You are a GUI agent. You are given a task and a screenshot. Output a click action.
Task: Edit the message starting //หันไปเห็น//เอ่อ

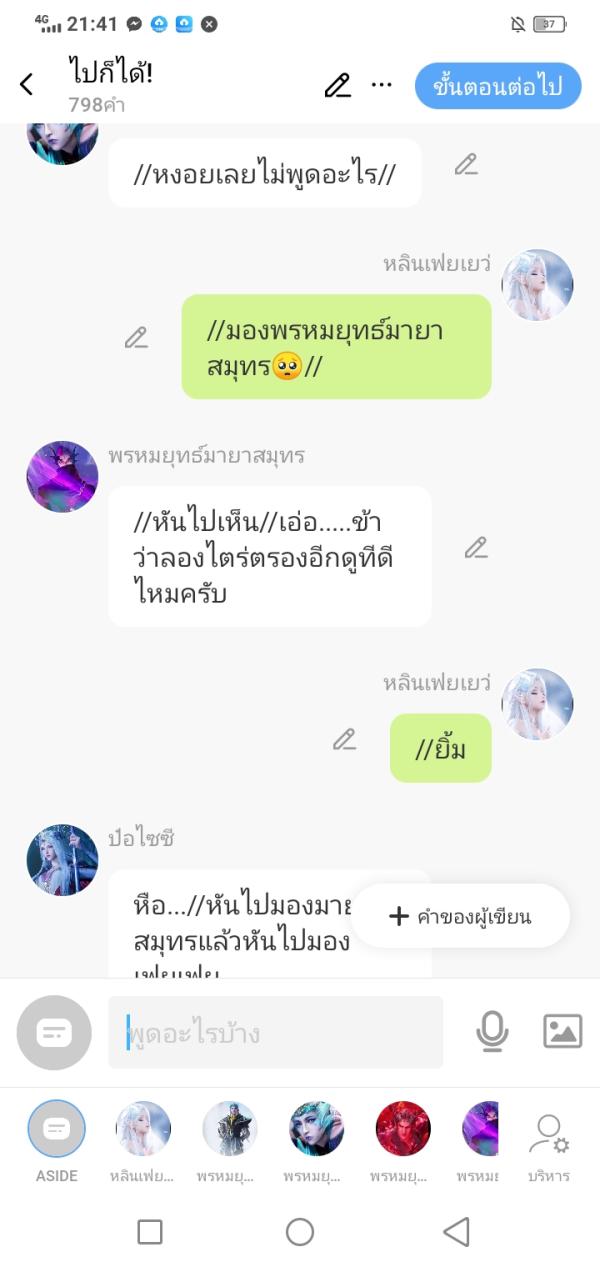[476, 548]
